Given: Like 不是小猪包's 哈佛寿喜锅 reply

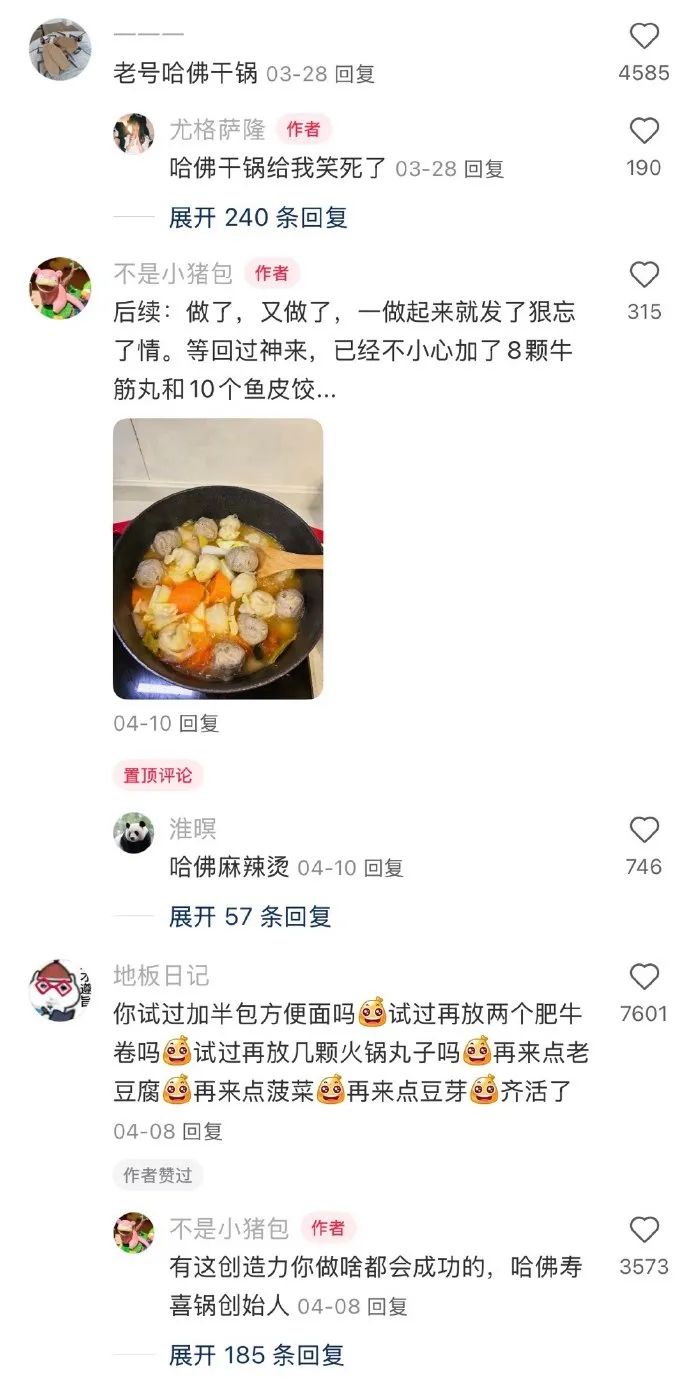Looking at the screenshot, I should point(644,1230).
